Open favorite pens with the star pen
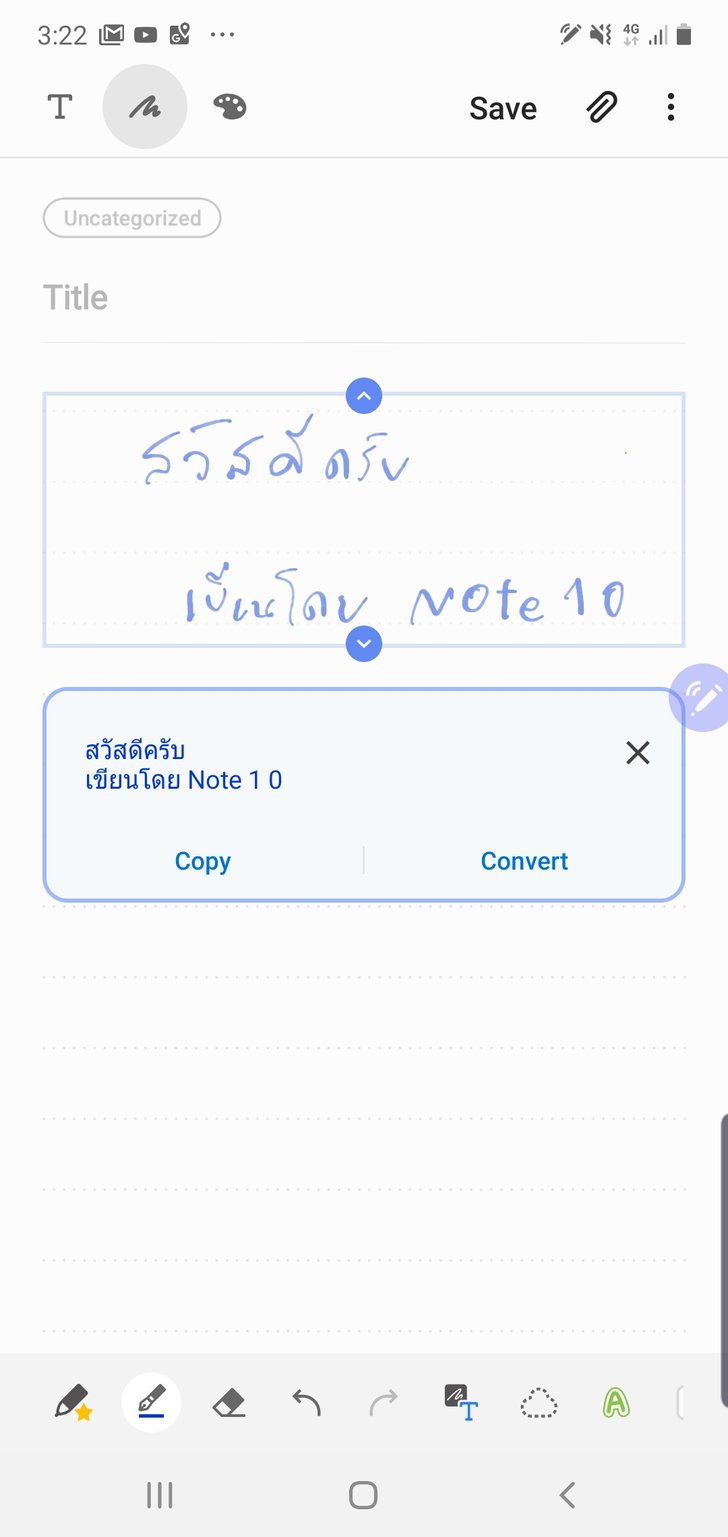 [x=72, y=1404]
